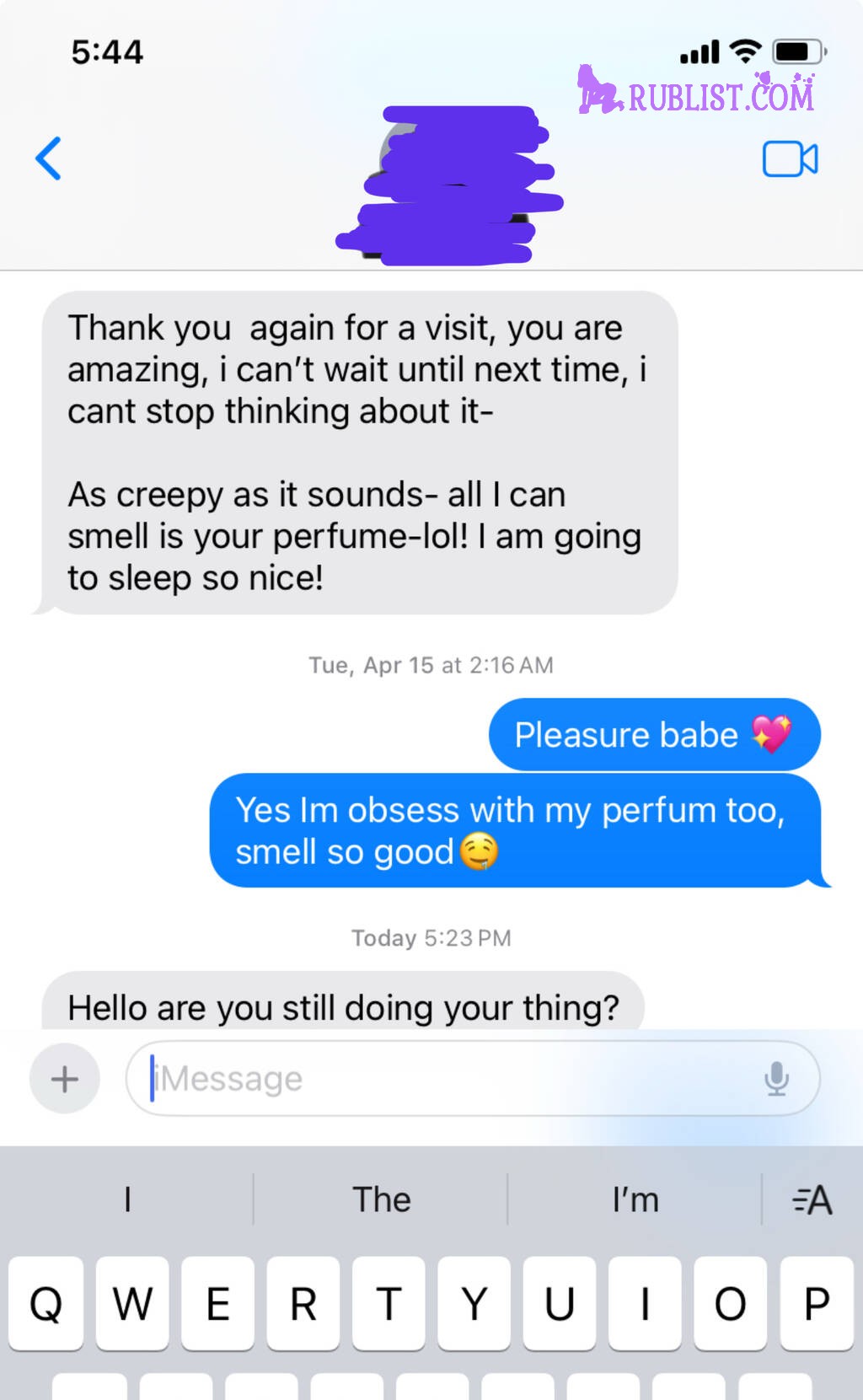Open the plus apps menu
Image resolution: width=863 pixels, height=1400 pixels.
(65, 1079)
